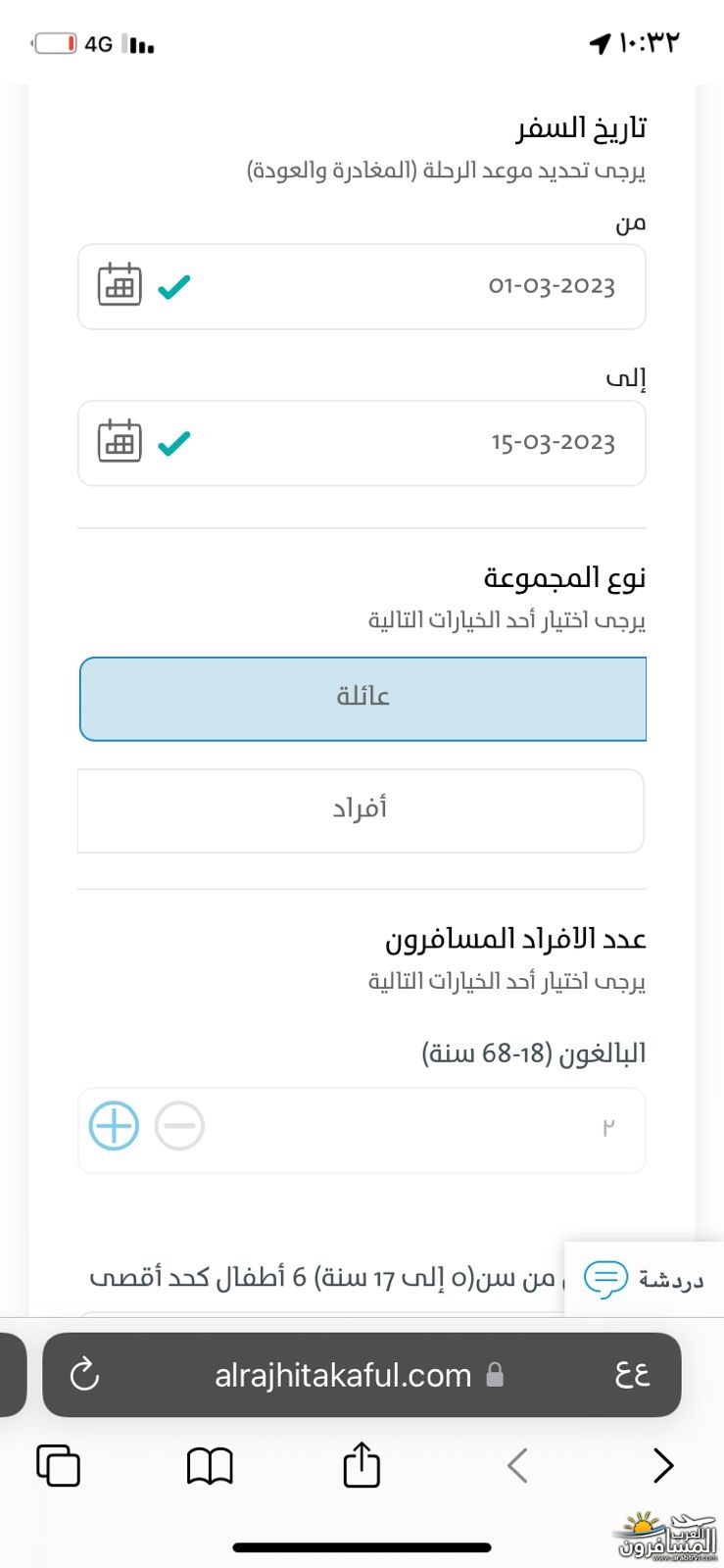Image resolution: width=724 pixels, height=1568 pixels.
Task: Select the أفراد group type
Action: [361, 810]
